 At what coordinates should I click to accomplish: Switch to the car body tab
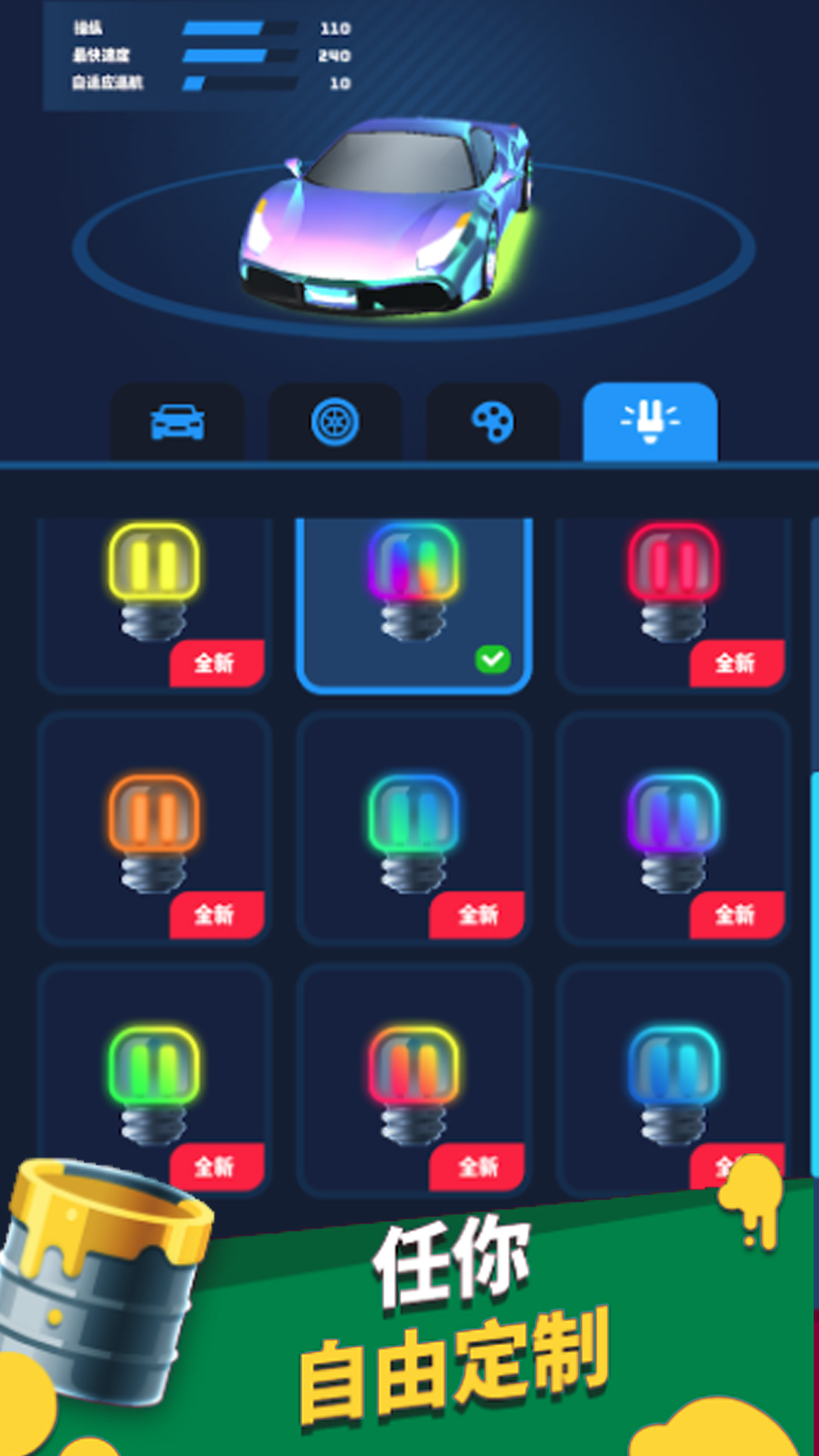[x=177, y=422]
